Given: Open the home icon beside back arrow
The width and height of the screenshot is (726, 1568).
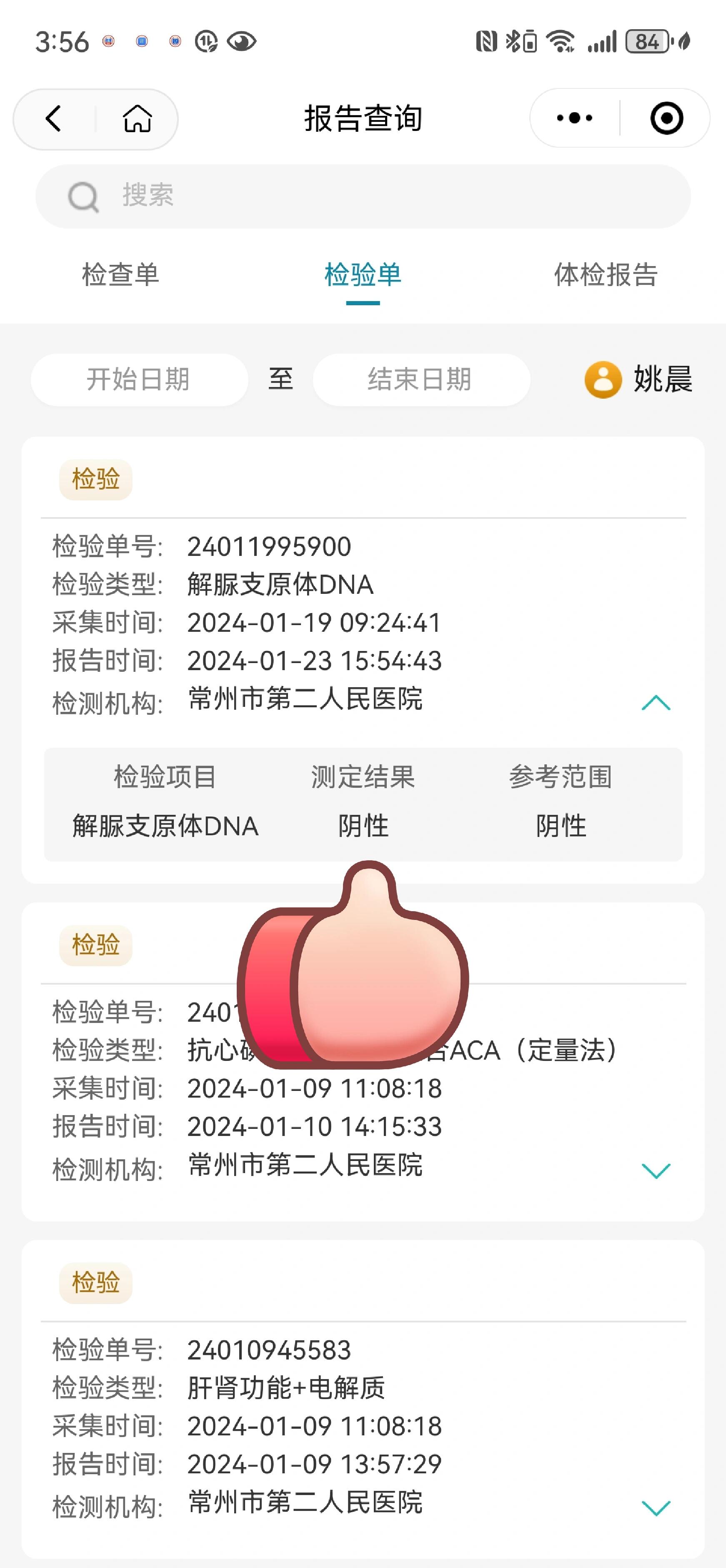Looking at the screenshot, I should [x=136, y=119].
